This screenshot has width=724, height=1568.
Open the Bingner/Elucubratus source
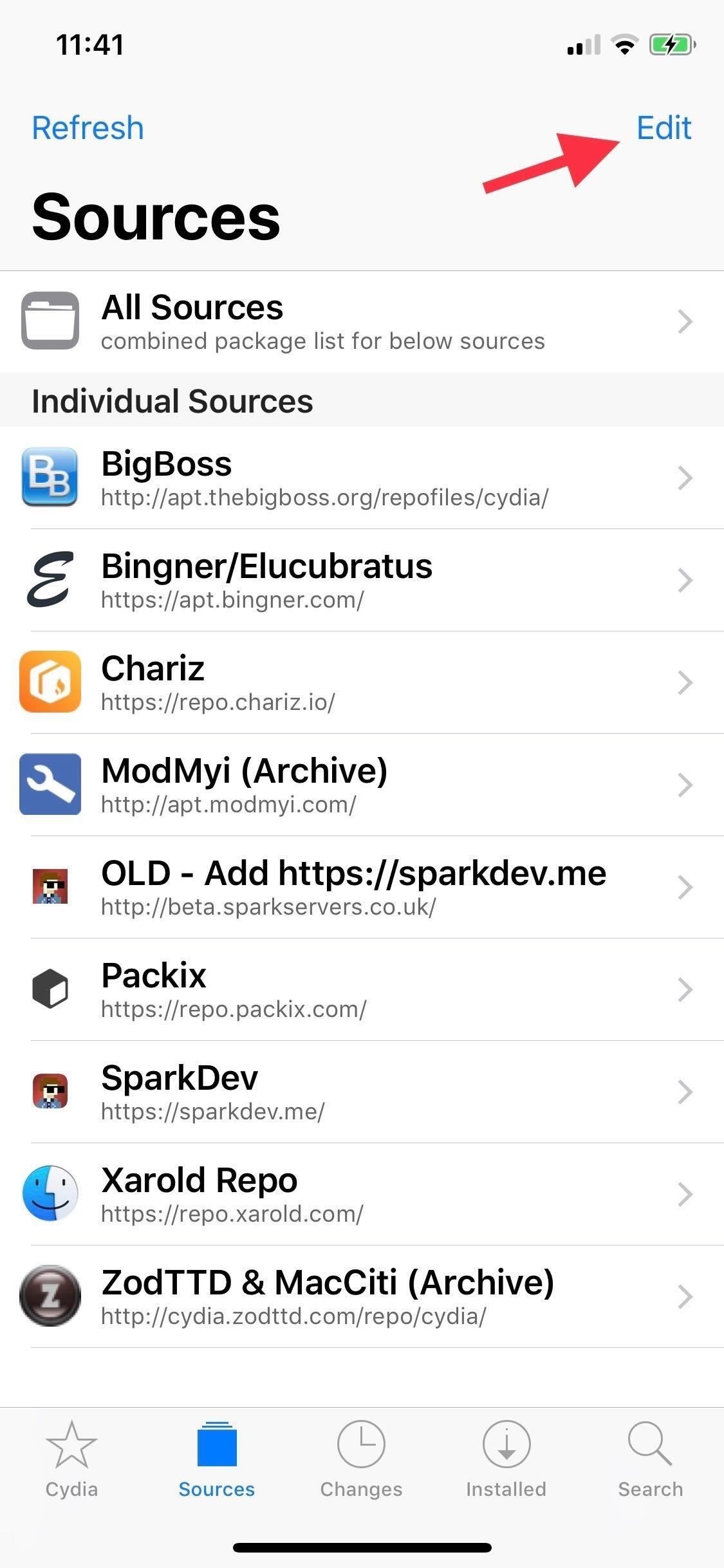pyautogui.click(x=360, y=580)
